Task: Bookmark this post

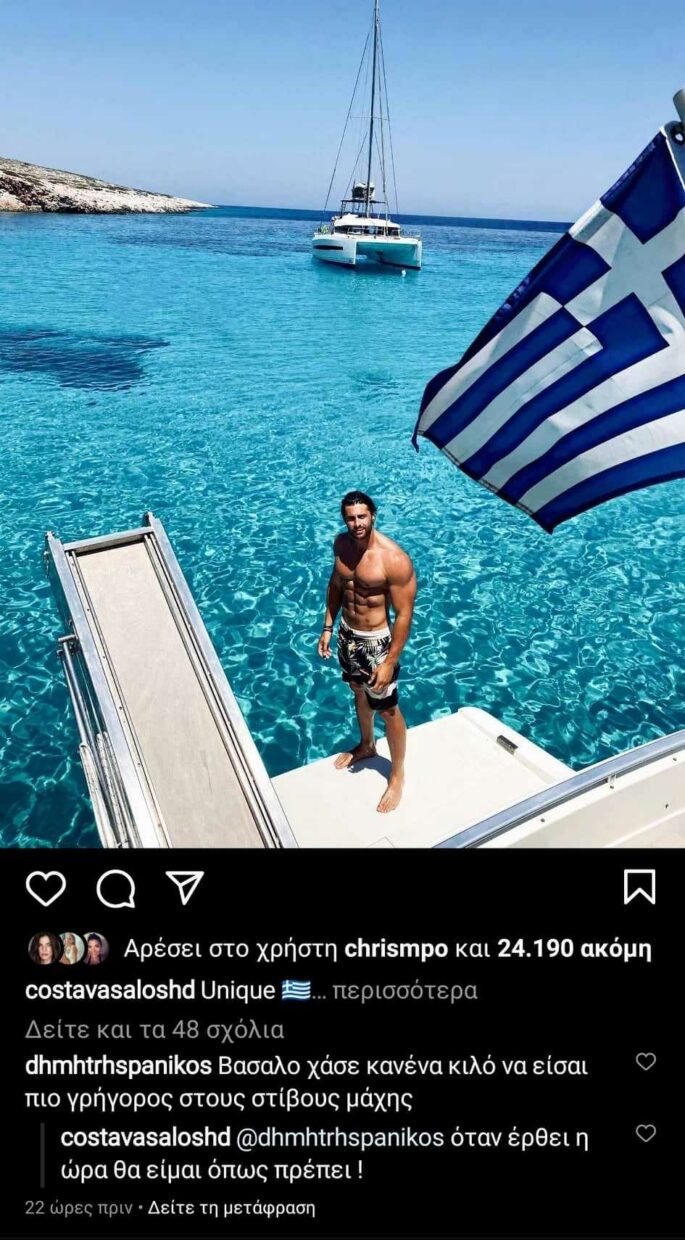Action: click(639, 887)
